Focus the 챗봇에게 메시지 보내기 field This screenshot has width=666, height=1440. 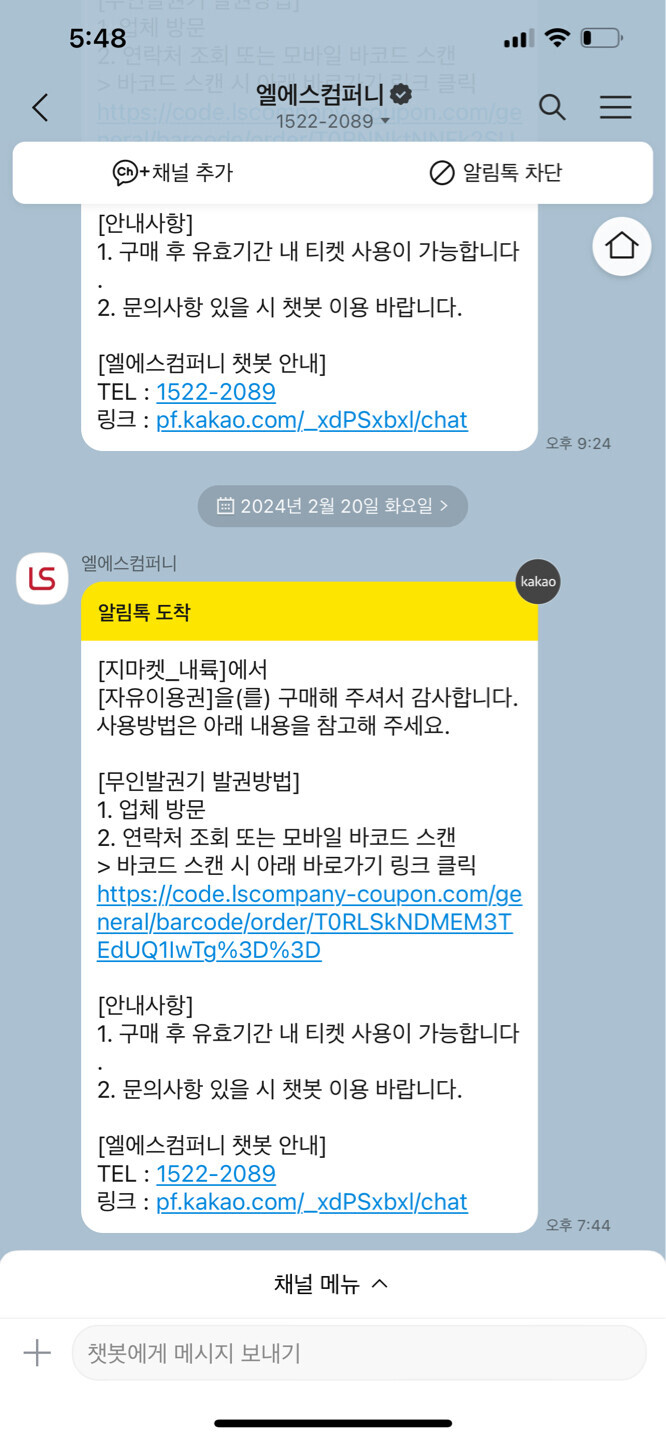tap(358, 1353)
